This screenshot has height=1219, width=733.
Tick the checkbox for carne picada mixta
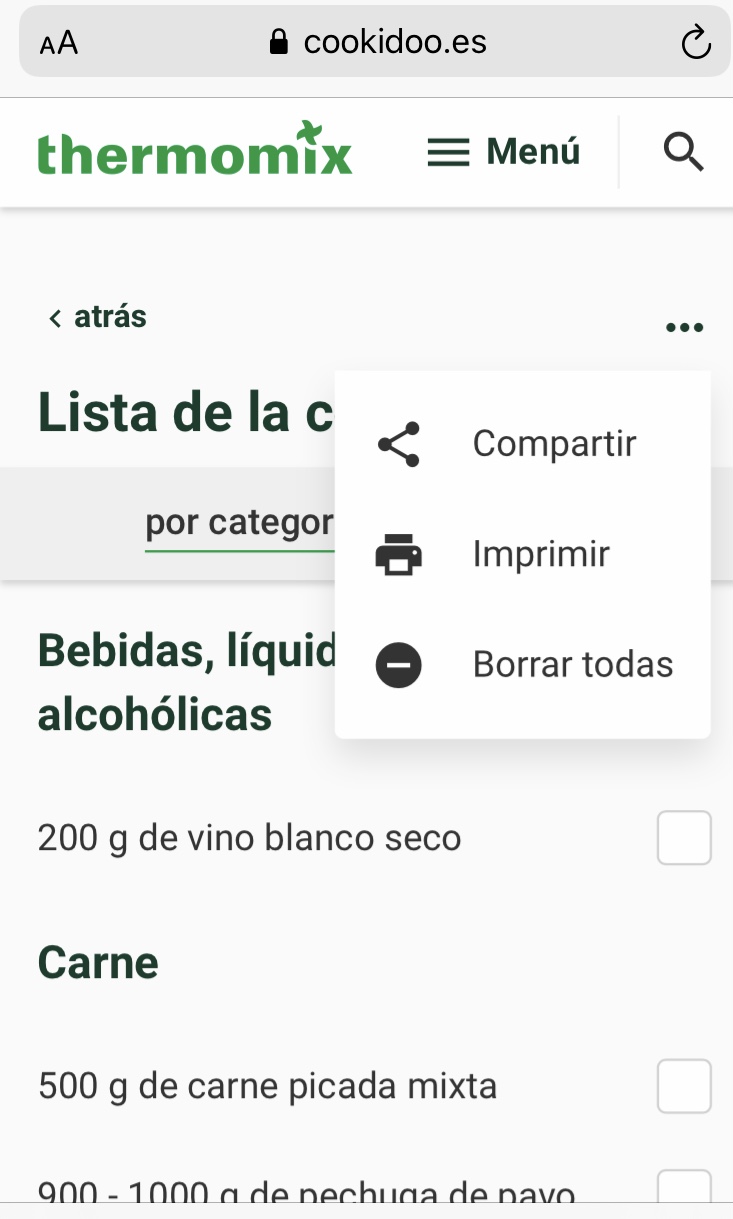coord(684,1085)
